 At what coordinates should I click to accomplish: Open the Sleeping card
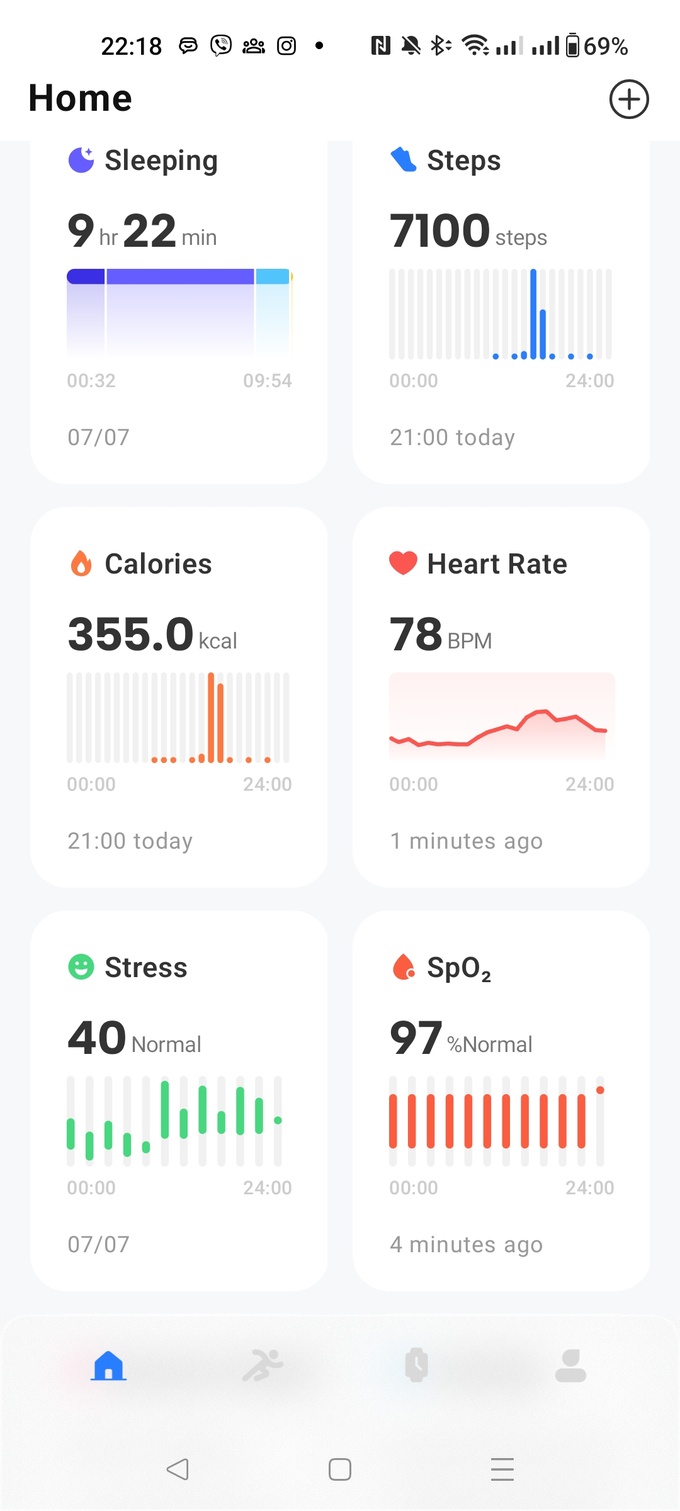(x=179, y=312)
